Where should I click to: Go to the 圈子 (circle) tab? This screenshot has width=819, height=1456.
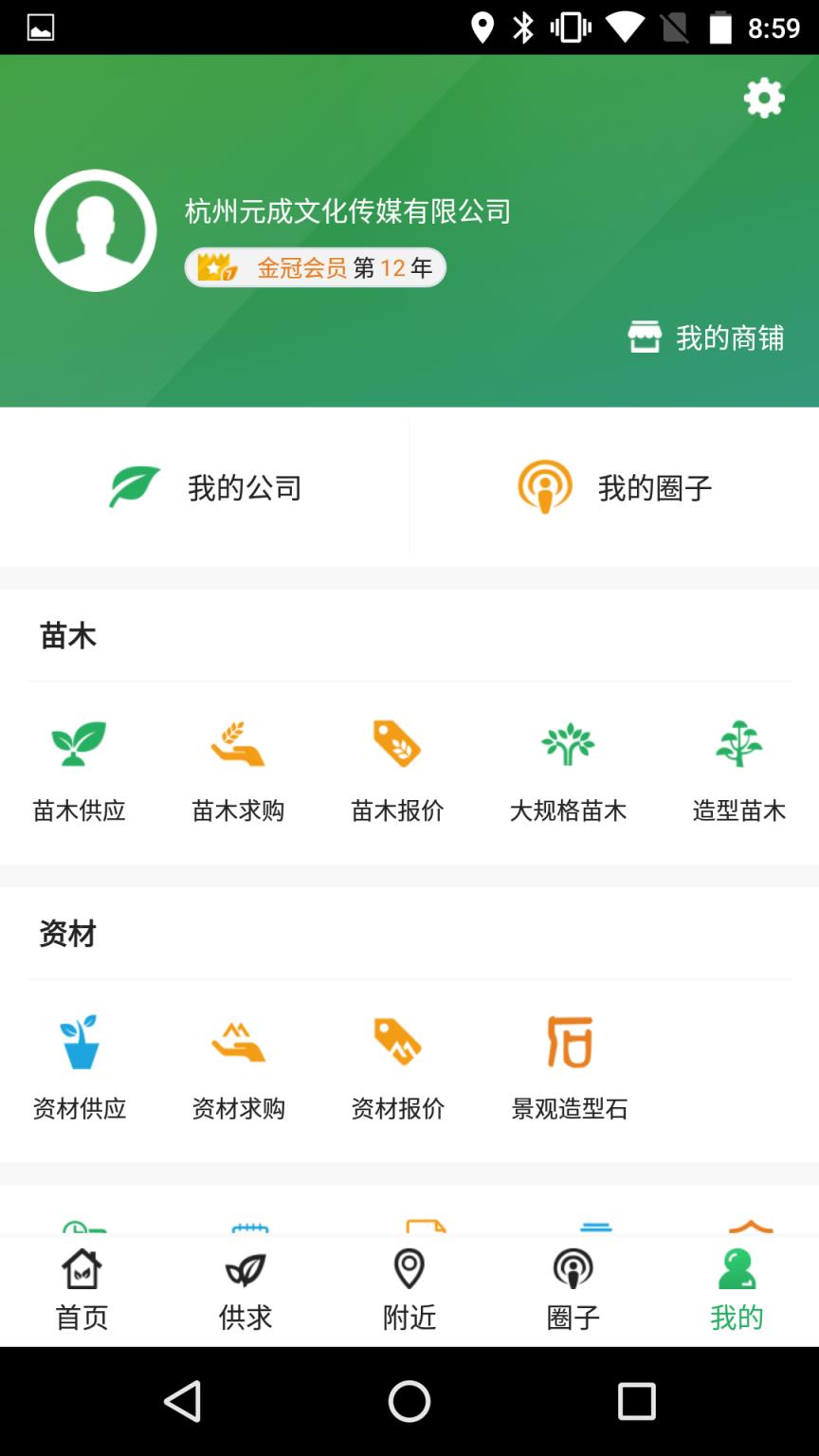tap(573, 1287)
